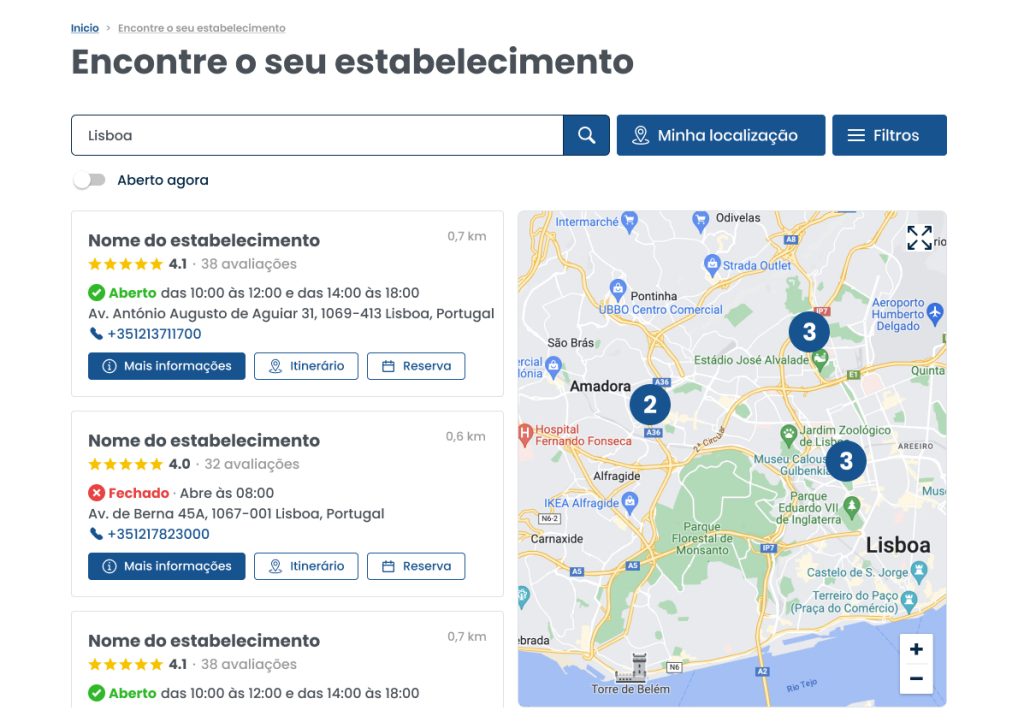Tap Reserva for Av. António Augusto listing
The width and height of the screenshot is (1024, 728).
416,366
